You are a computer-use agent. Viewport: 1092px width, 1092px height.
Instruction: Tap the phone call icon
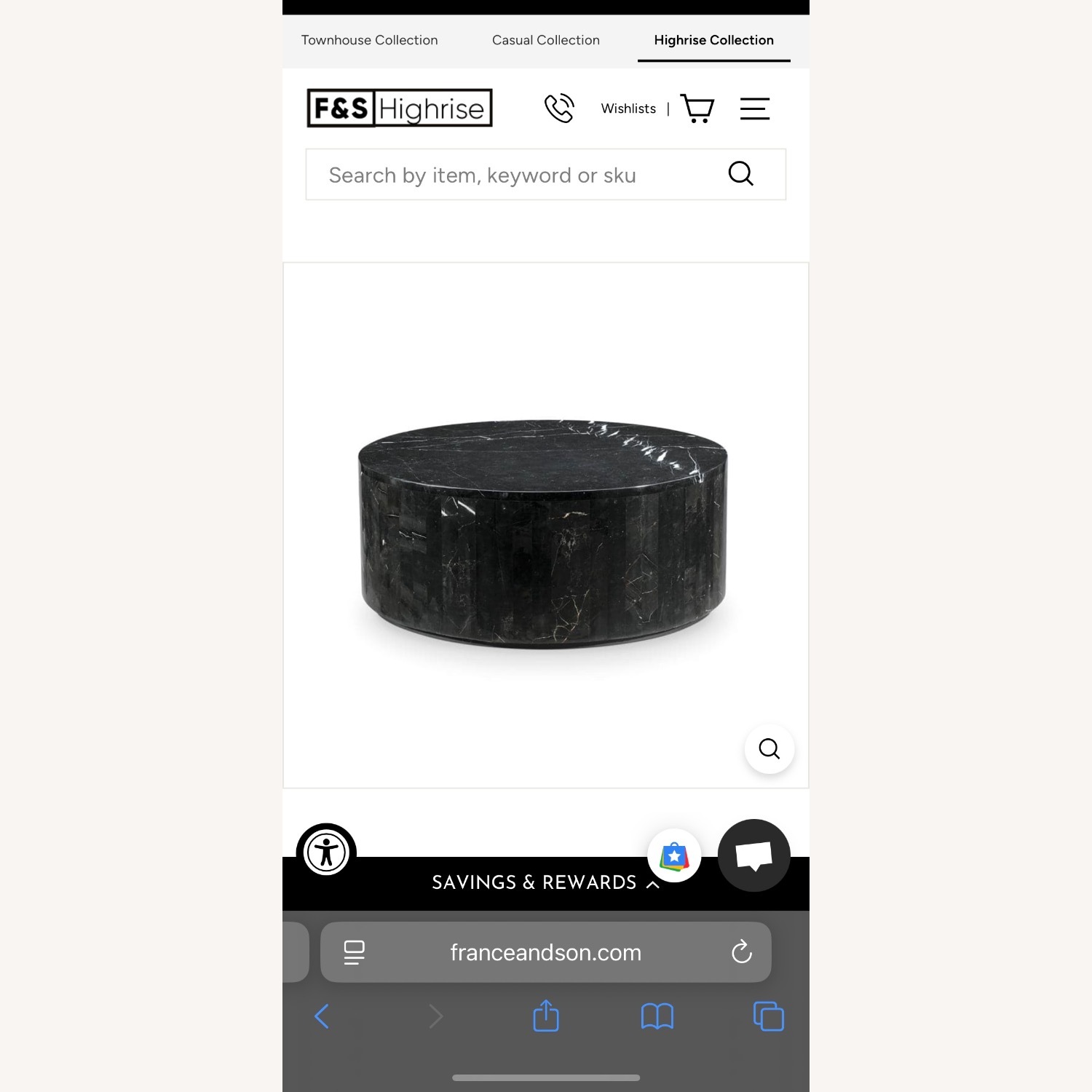point(559,108)
